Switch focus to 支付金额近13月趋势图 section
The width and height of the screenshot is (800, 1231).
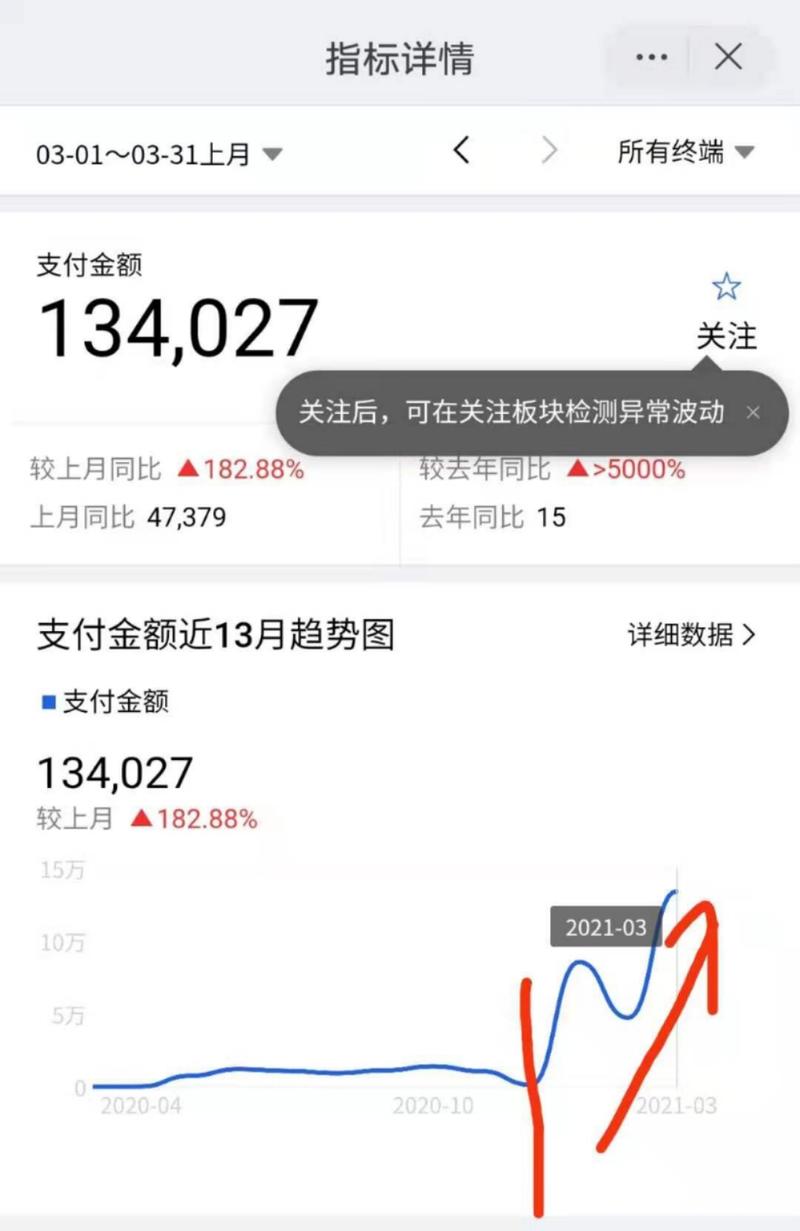coord(216,634)
